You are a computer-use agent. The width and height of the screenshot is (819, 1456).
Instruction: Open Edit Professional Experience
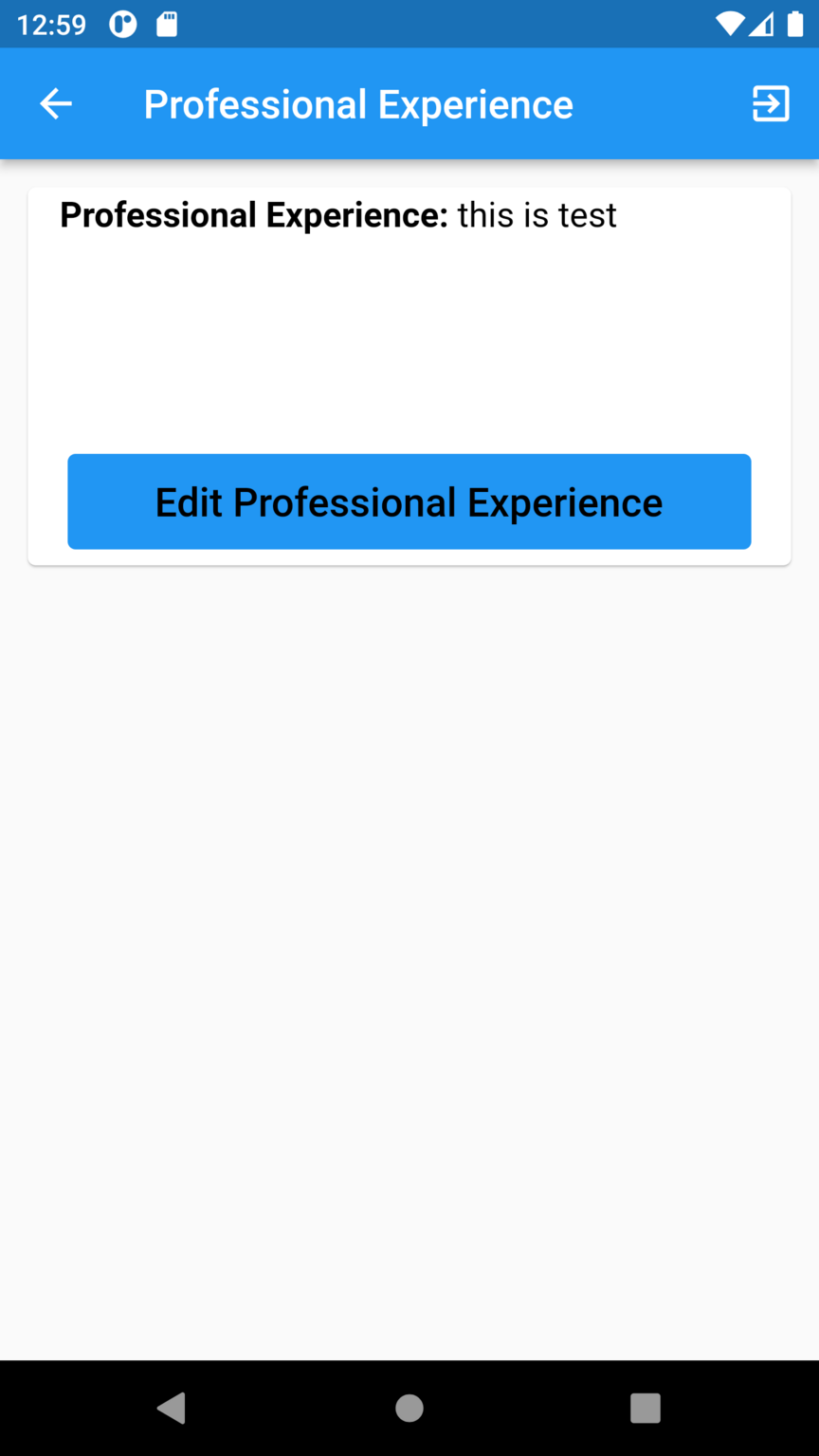[409, 501]
